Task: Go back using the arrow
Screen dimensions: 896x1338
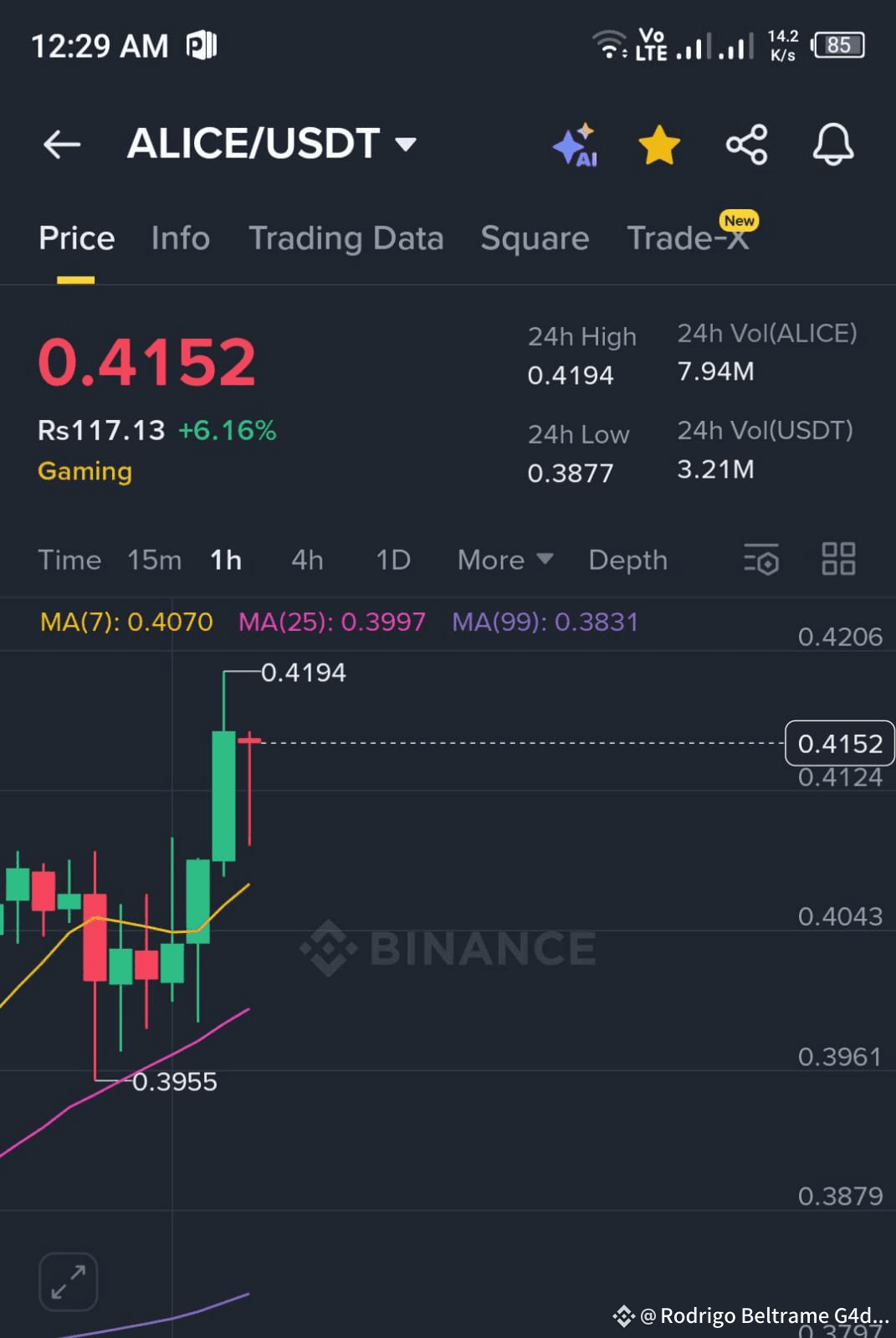Action: (x=62, y=145)
